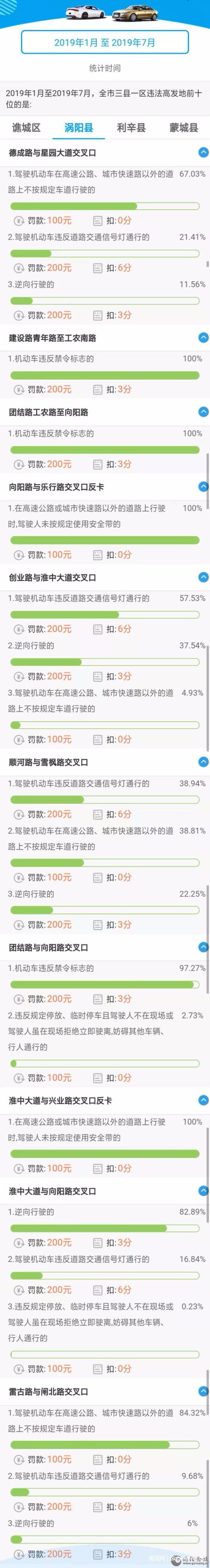
Task: Toggle the 团结路工农路至向阳路 section chevron
Action: [x=203, y=412]
